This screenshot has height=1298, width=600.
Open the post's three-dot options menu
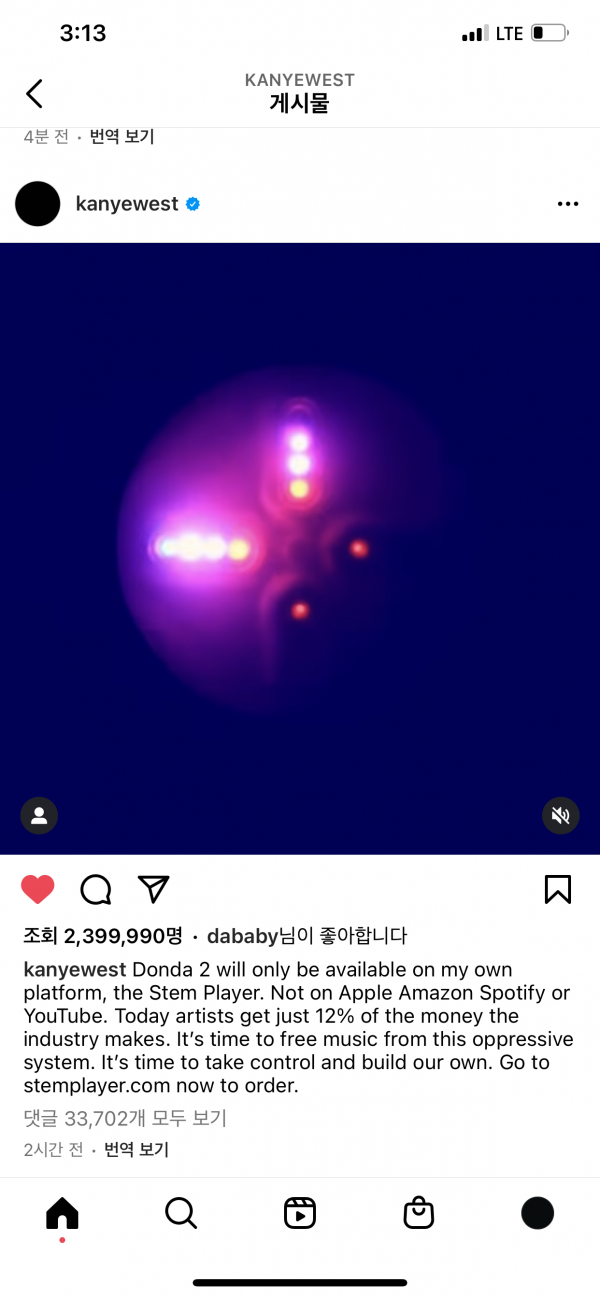(568, 204)
